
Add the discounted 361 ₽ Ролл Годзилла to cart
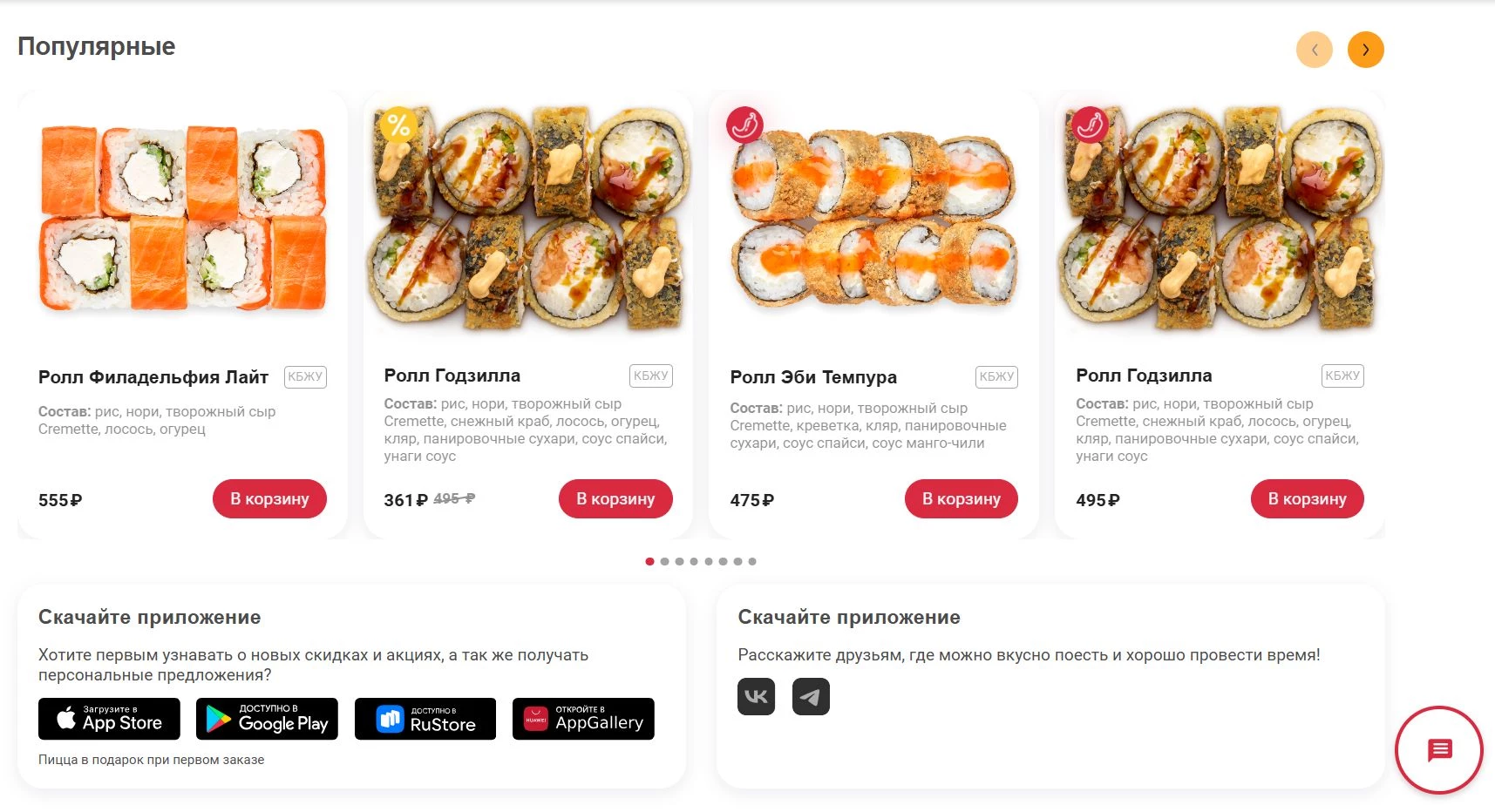pyautogui.click(x=615, y=499)
